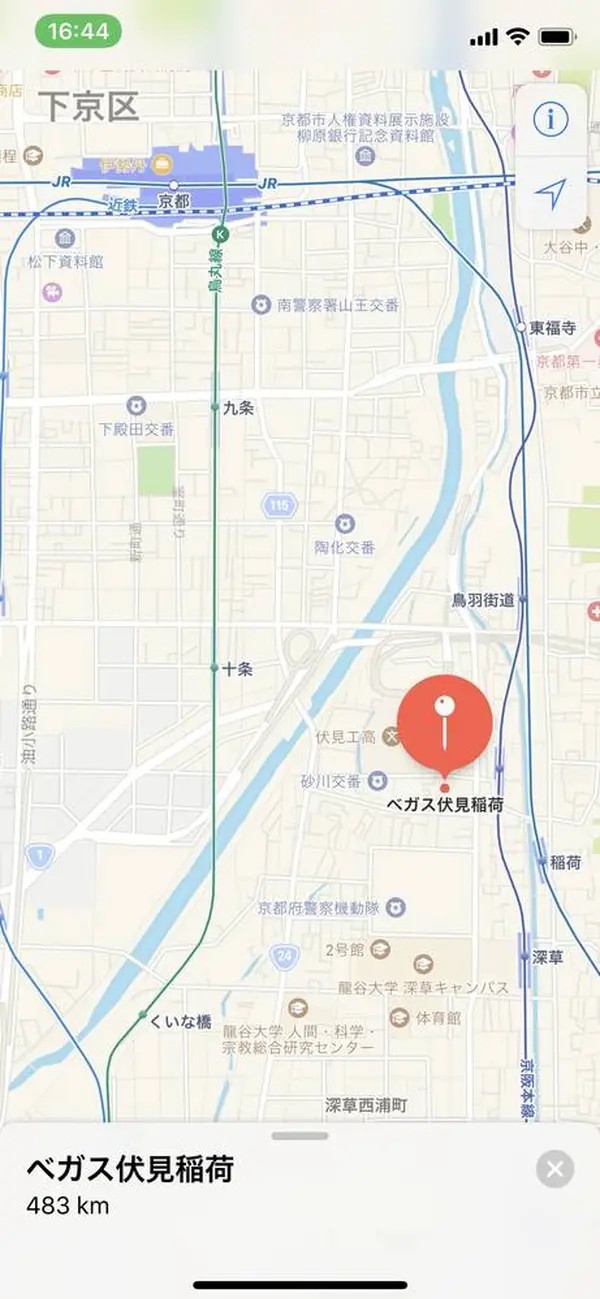Select 下殿田交番 police box marker
The width and height of the screenshot is (600, 1299).
[136, 406]
